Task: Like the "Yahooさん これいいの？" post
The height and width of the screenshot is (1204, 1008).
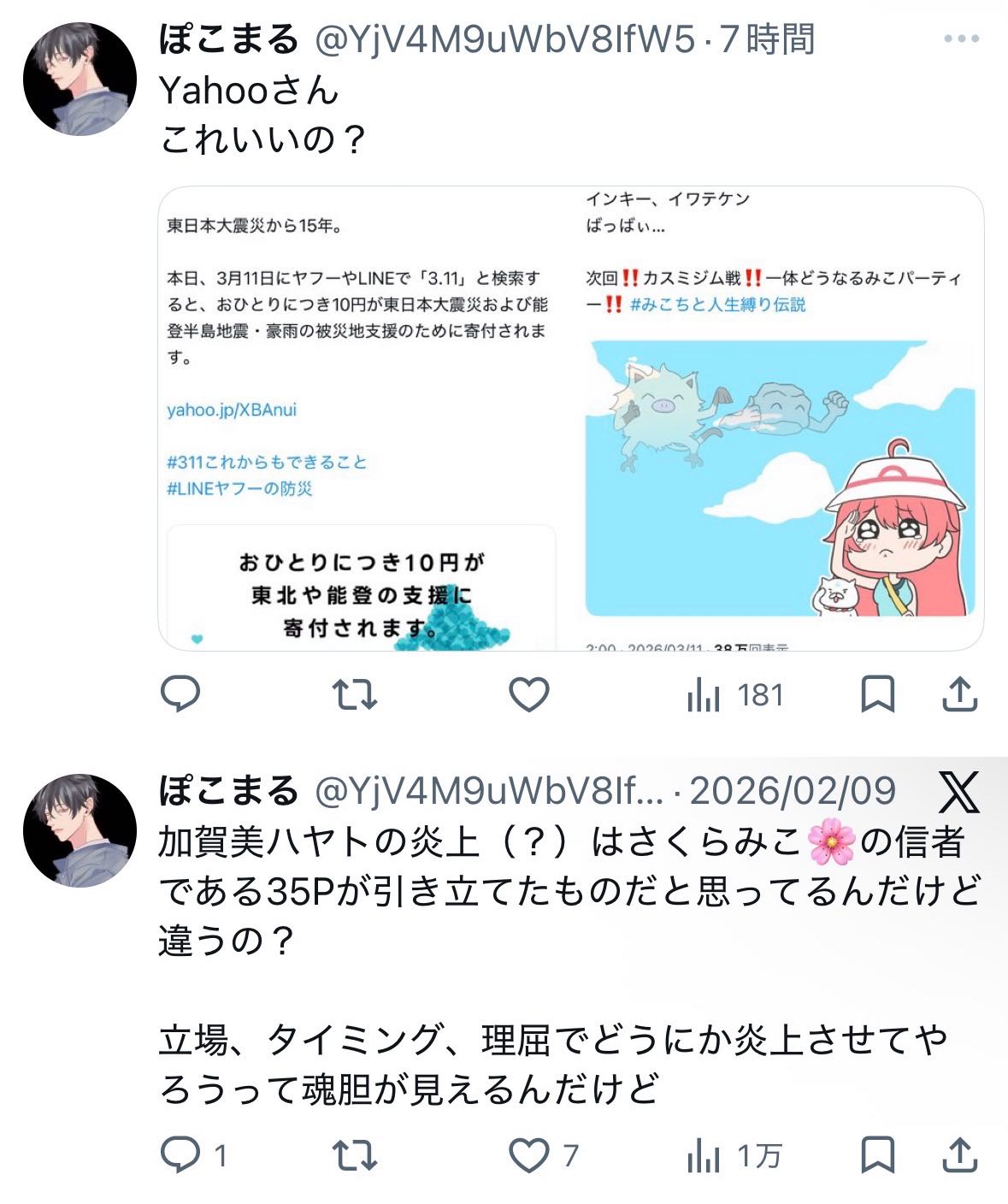Action: (x=529, y=694)
